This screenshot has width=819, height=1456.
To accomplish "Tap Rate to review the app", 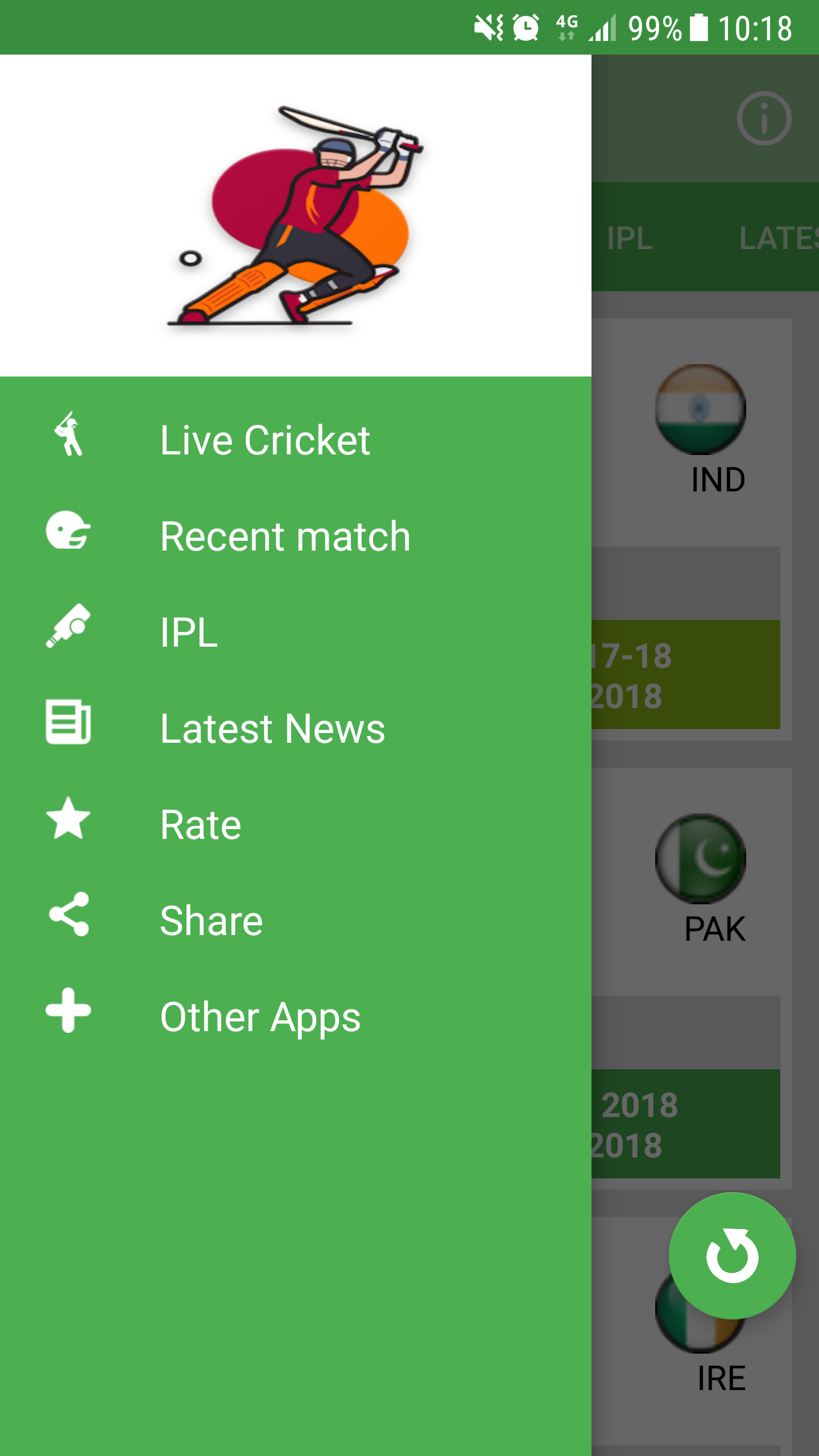I will 200,824.
